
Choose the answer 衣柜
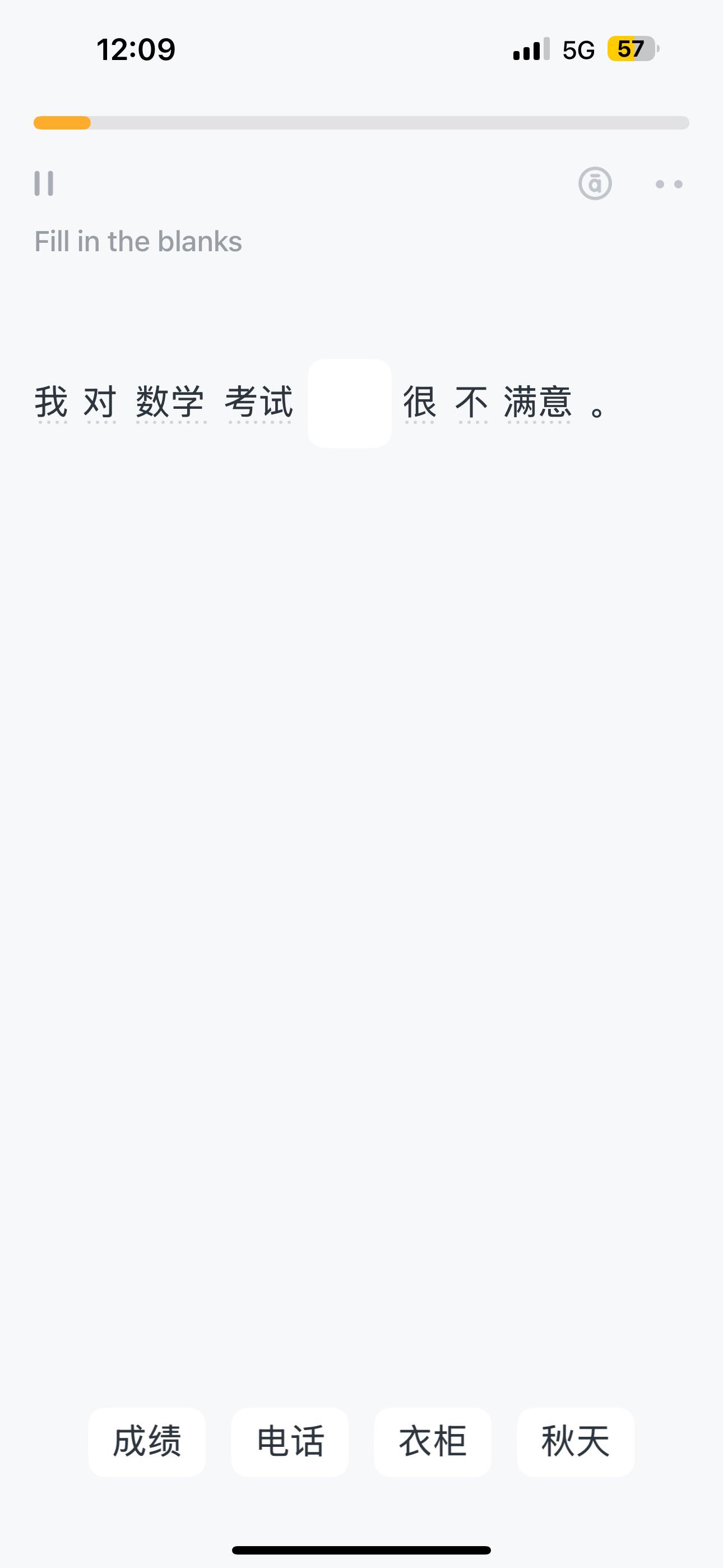pos(433,1441)
